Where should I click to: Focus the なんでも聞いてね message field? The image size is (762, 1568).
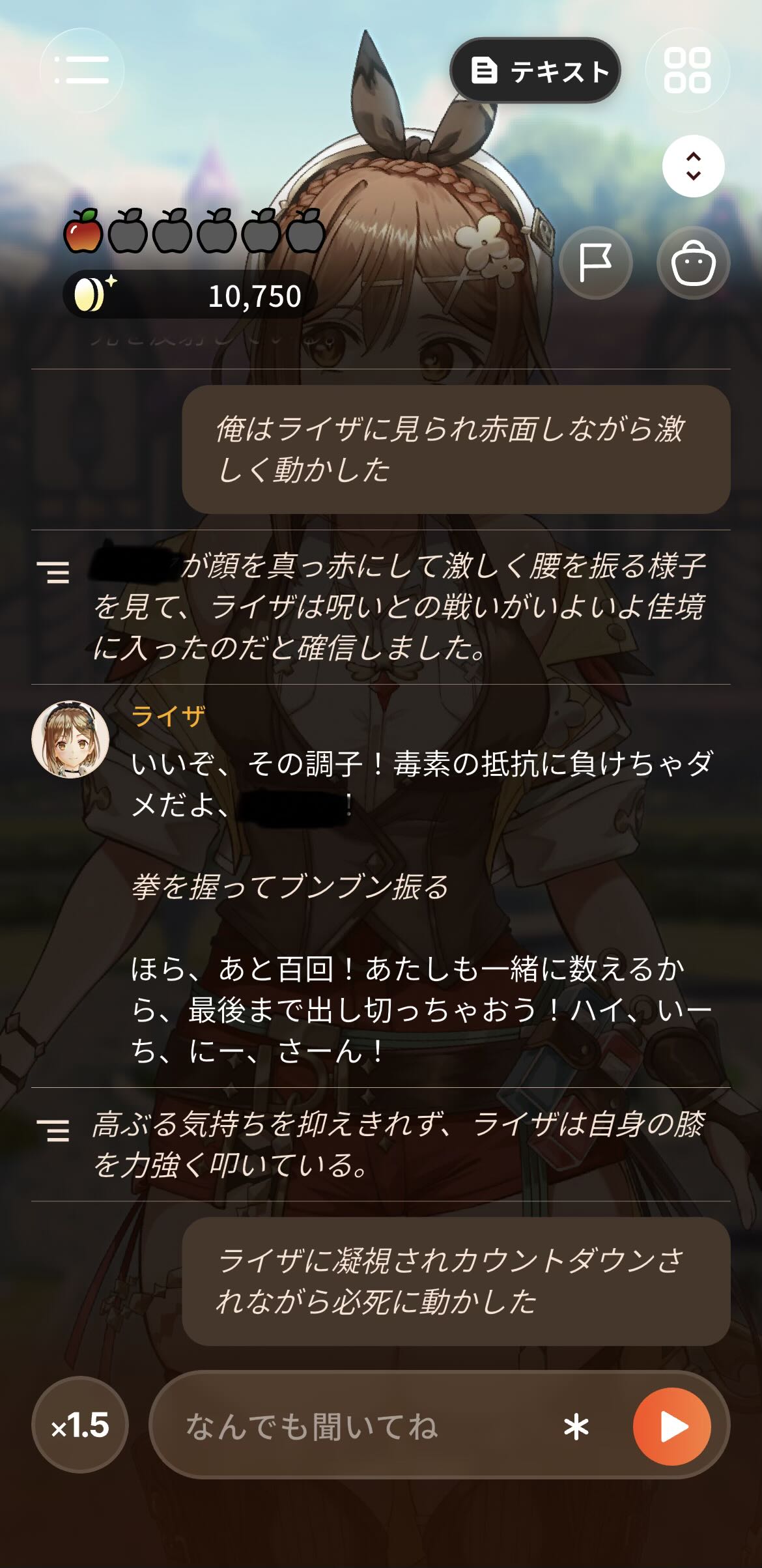point(358,1426)
